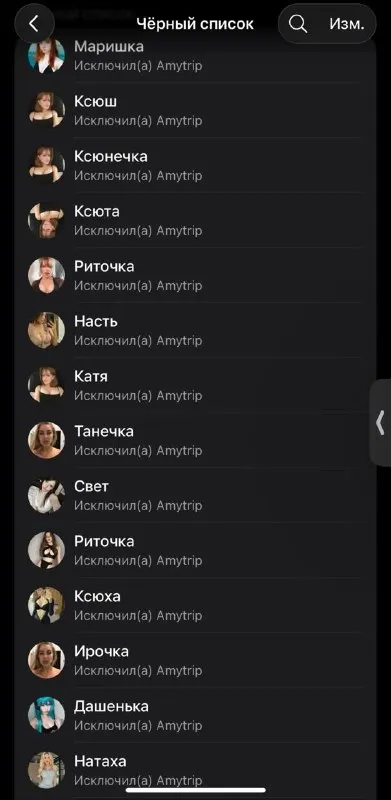Select the Ксюха row
The image size is (391, 800).
[x=196, y=605]
